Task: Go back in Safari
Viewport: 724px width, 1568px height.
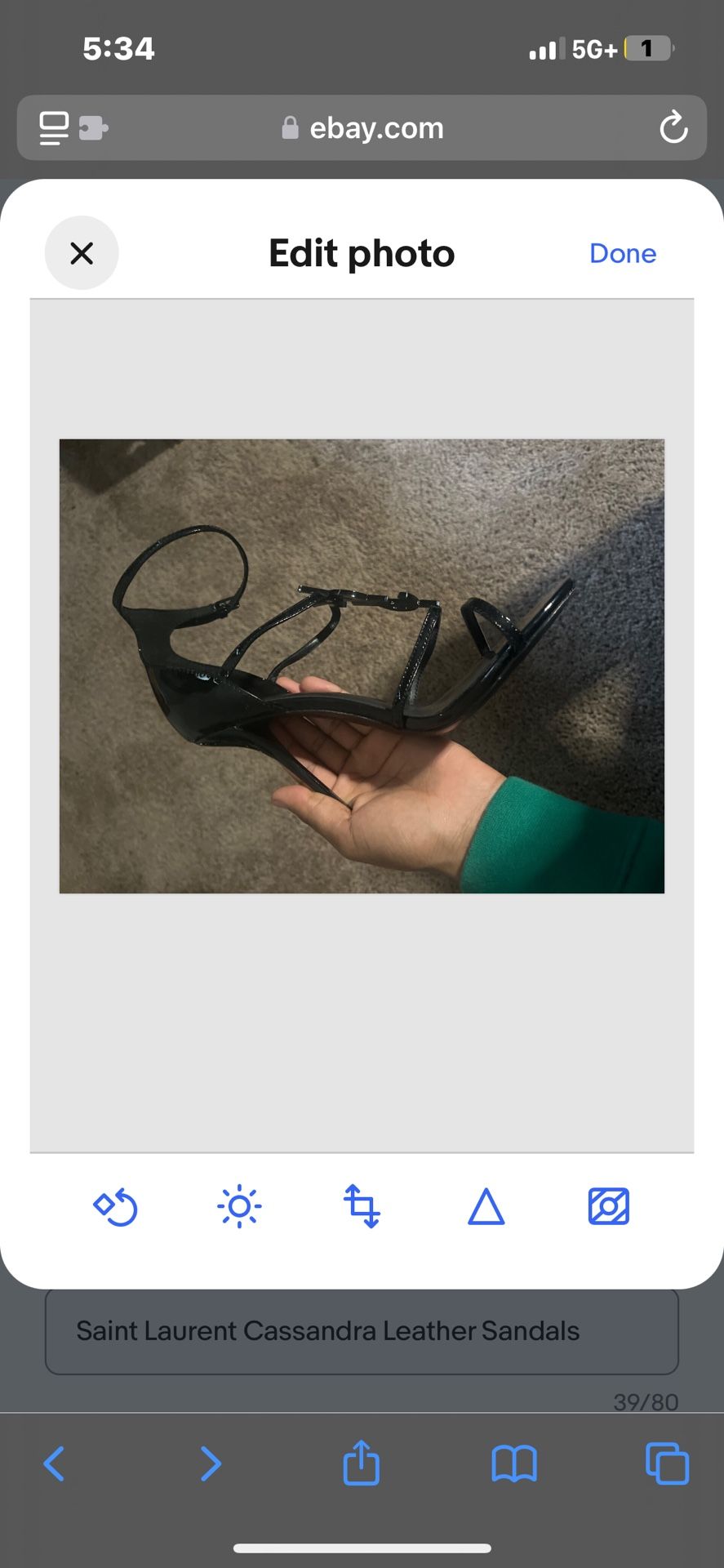Action: tap(54, 1464)
